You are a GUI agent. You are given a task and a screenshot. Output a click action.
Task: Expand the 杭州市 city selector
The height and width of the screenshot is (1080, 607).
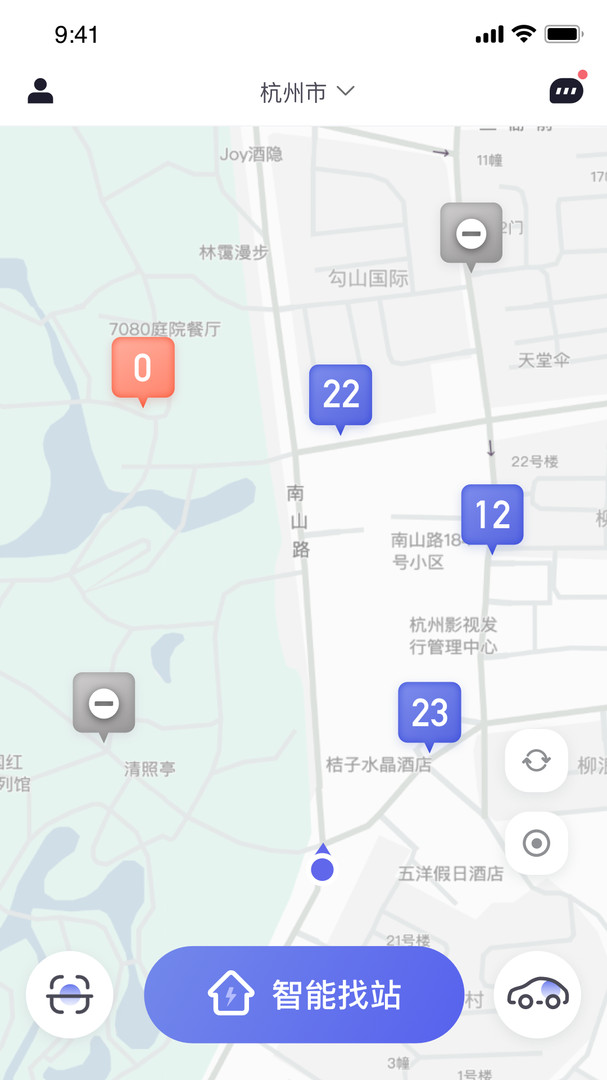pos(307,93)
